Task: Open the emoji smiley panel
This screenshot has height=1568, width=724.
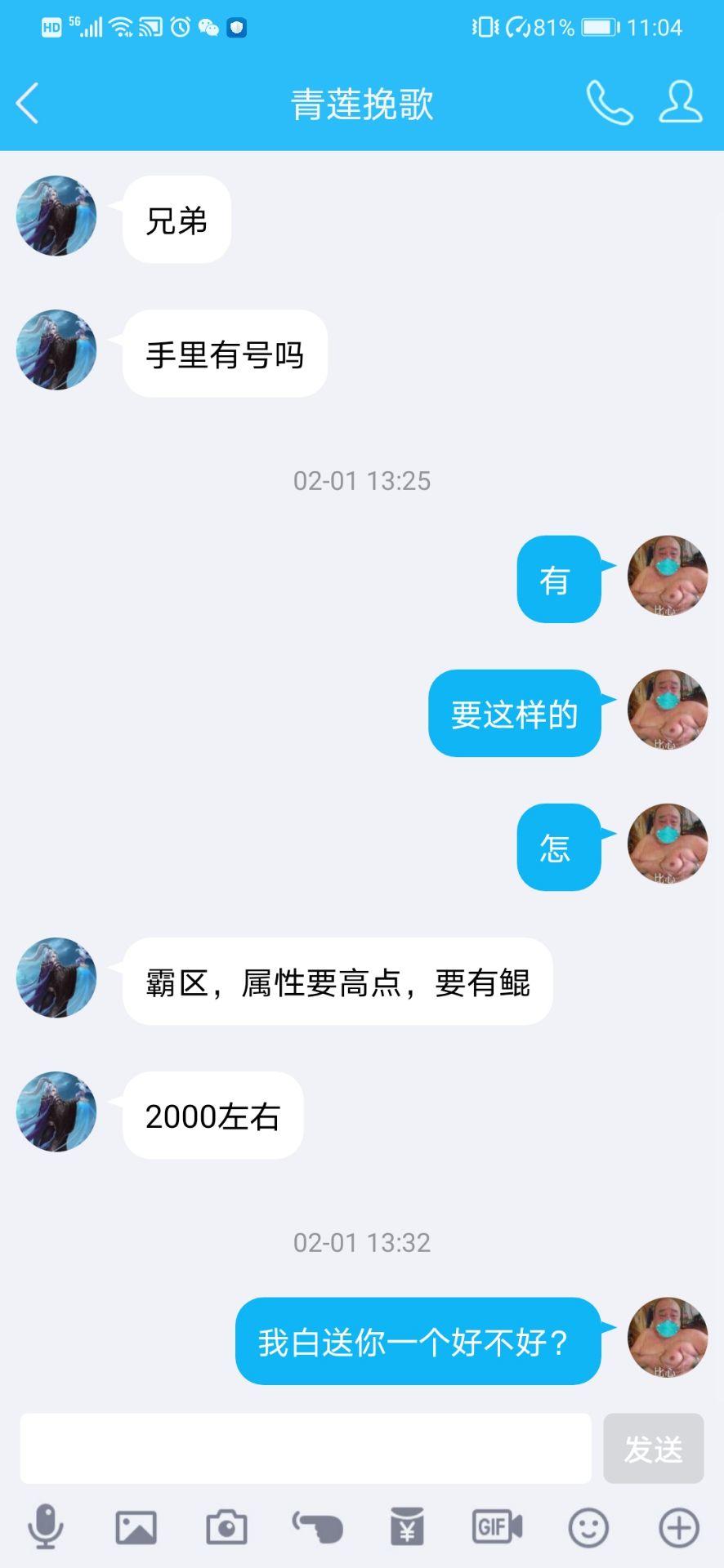Action: click(x=587, y=1524)
